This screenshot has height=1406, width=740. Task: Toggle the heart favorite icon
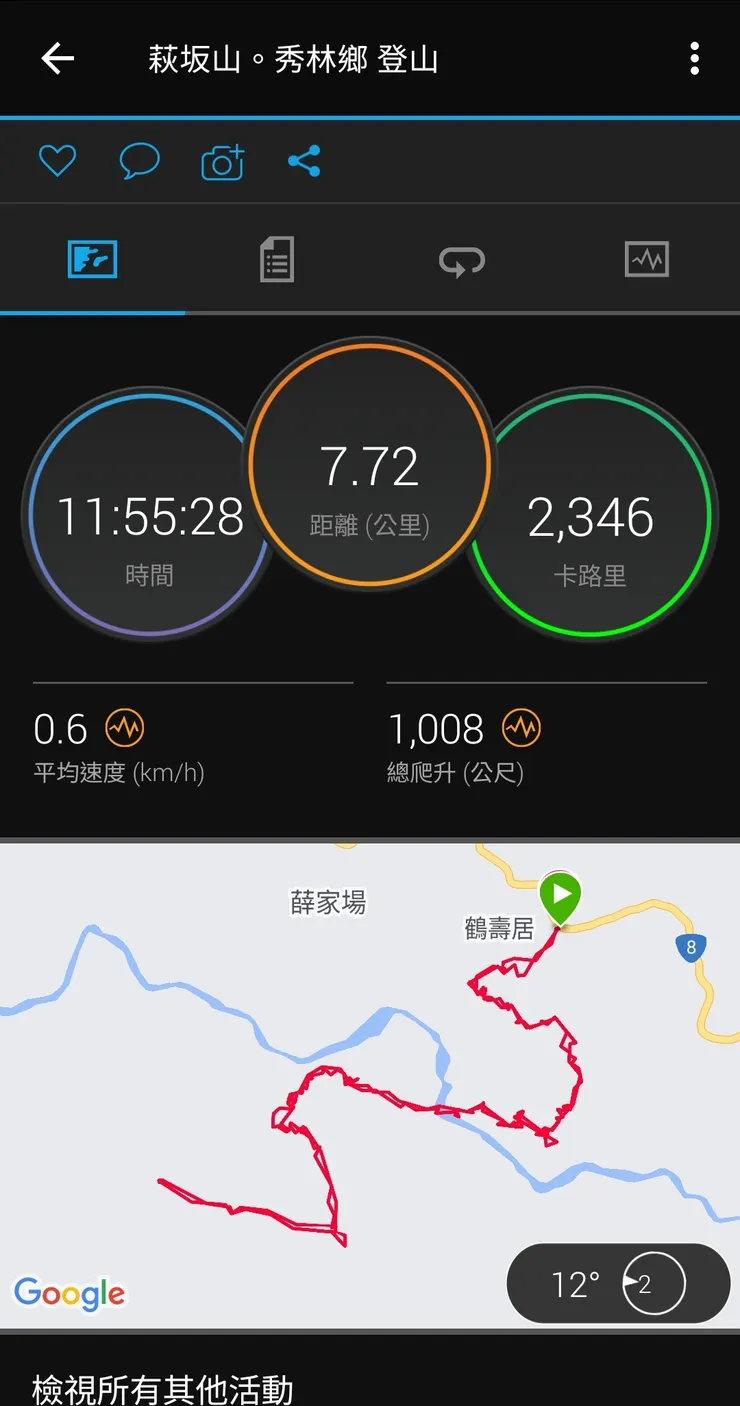pos(57,161)
